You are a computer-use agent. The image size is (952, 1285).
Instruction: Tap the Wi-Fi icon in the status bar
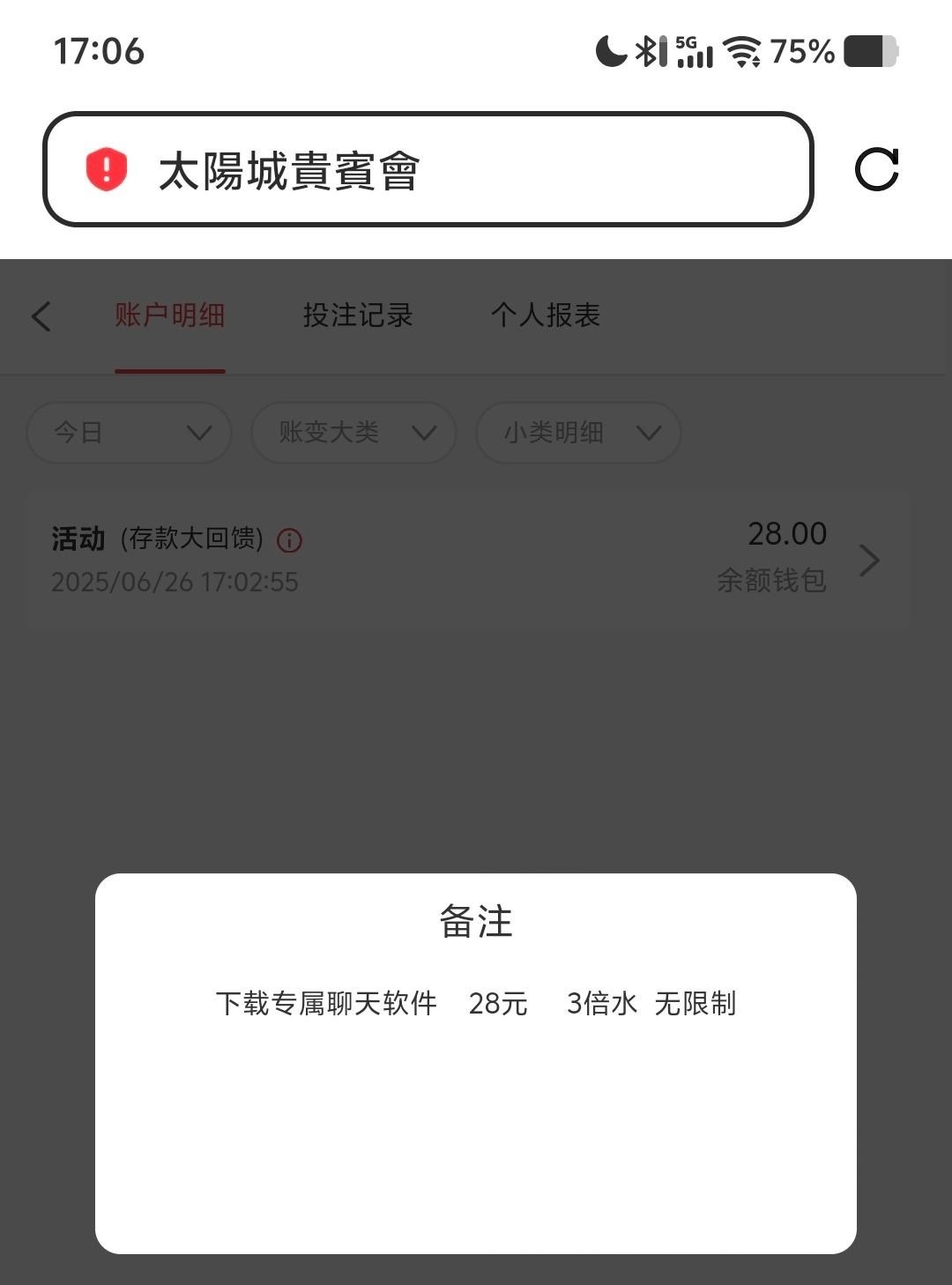(x=743, y=51)
